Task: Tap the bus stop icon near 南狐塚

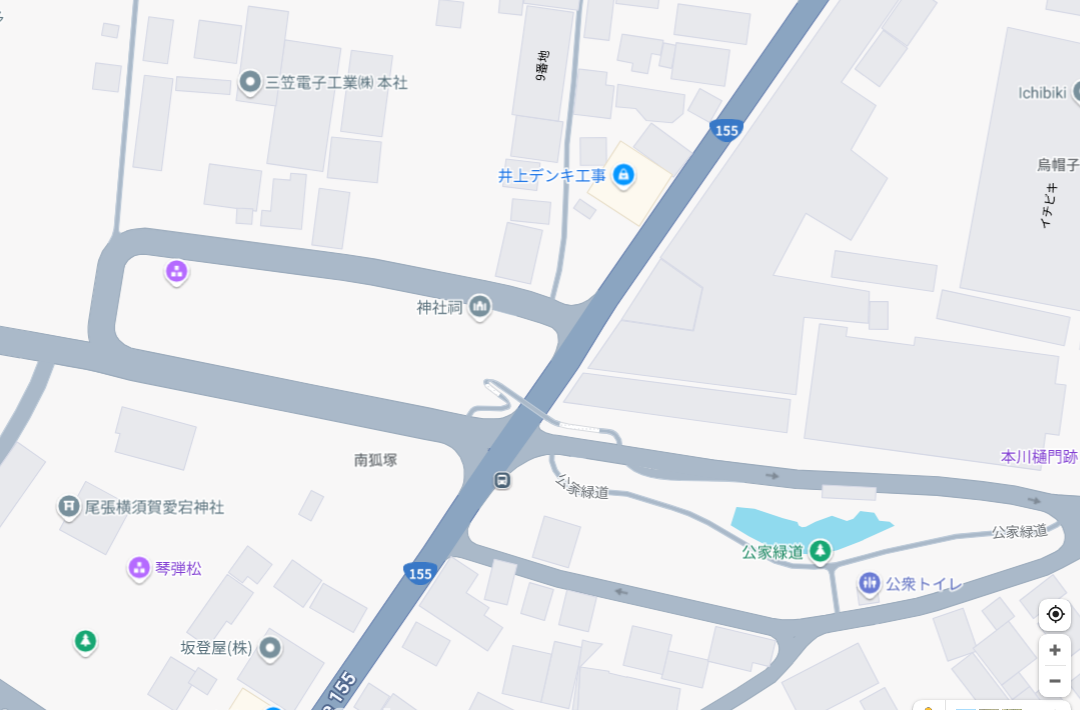Action: pyautogui.click(x=502, y=480)
